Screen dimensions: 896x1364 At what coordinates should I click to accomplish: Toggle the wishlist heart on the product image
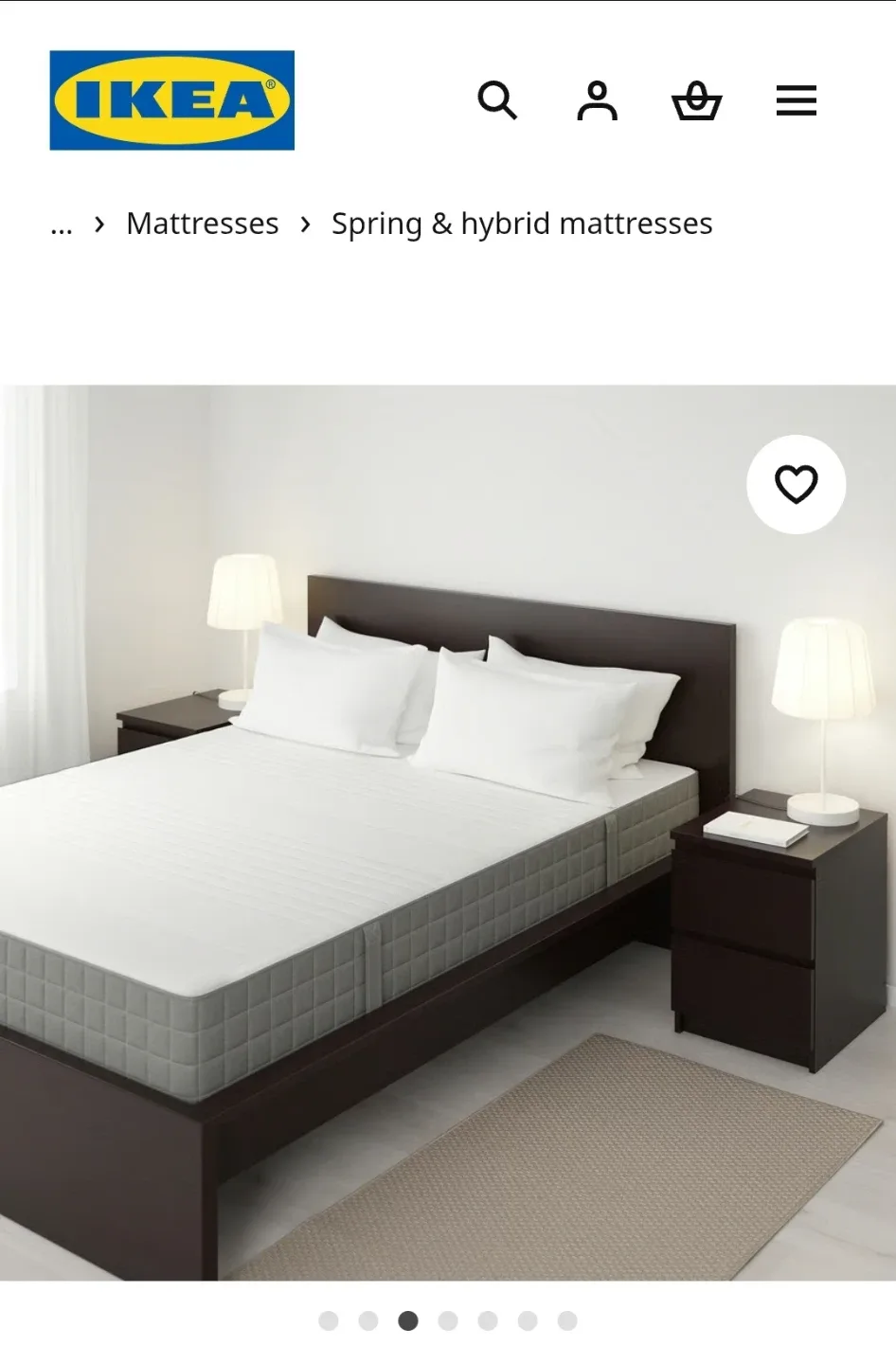(x=796, y=484)
